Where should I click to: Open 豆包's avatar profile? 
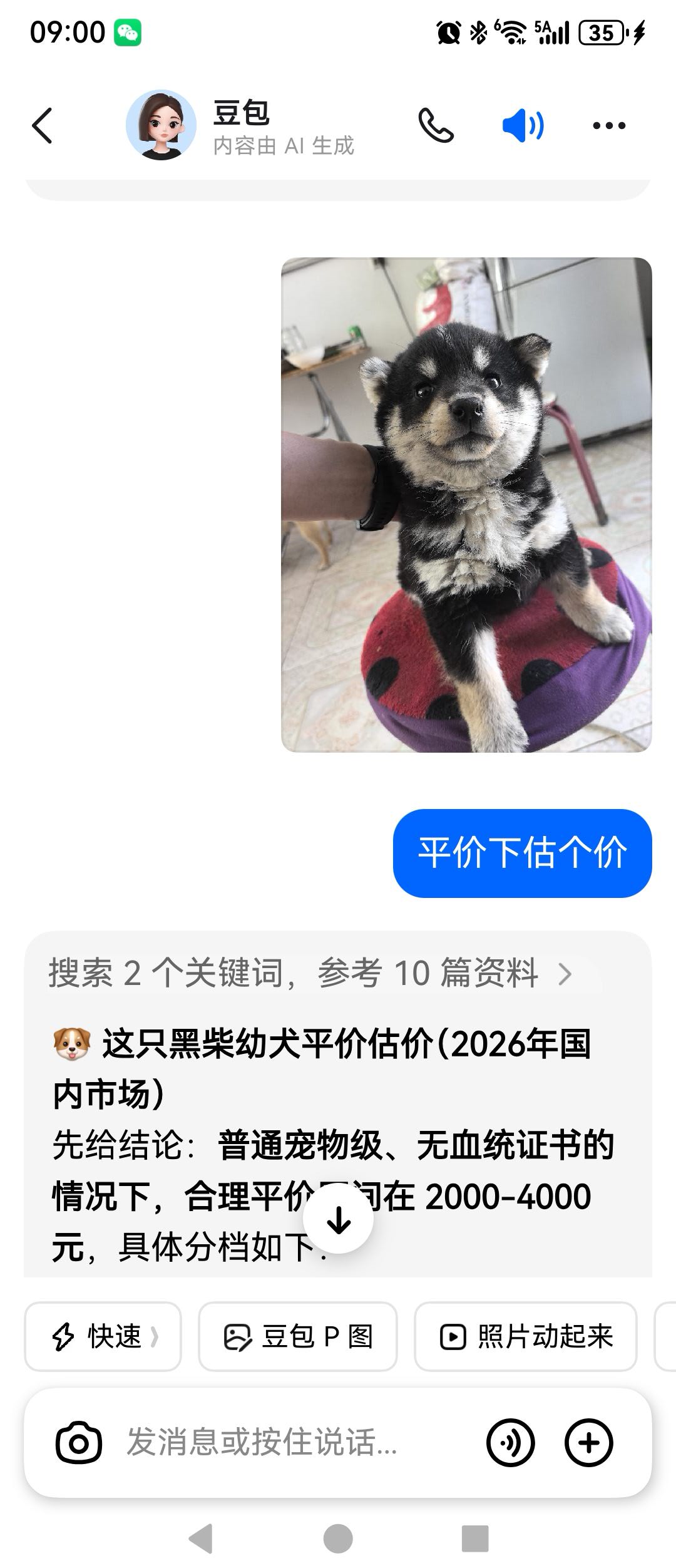click(161, 125)
